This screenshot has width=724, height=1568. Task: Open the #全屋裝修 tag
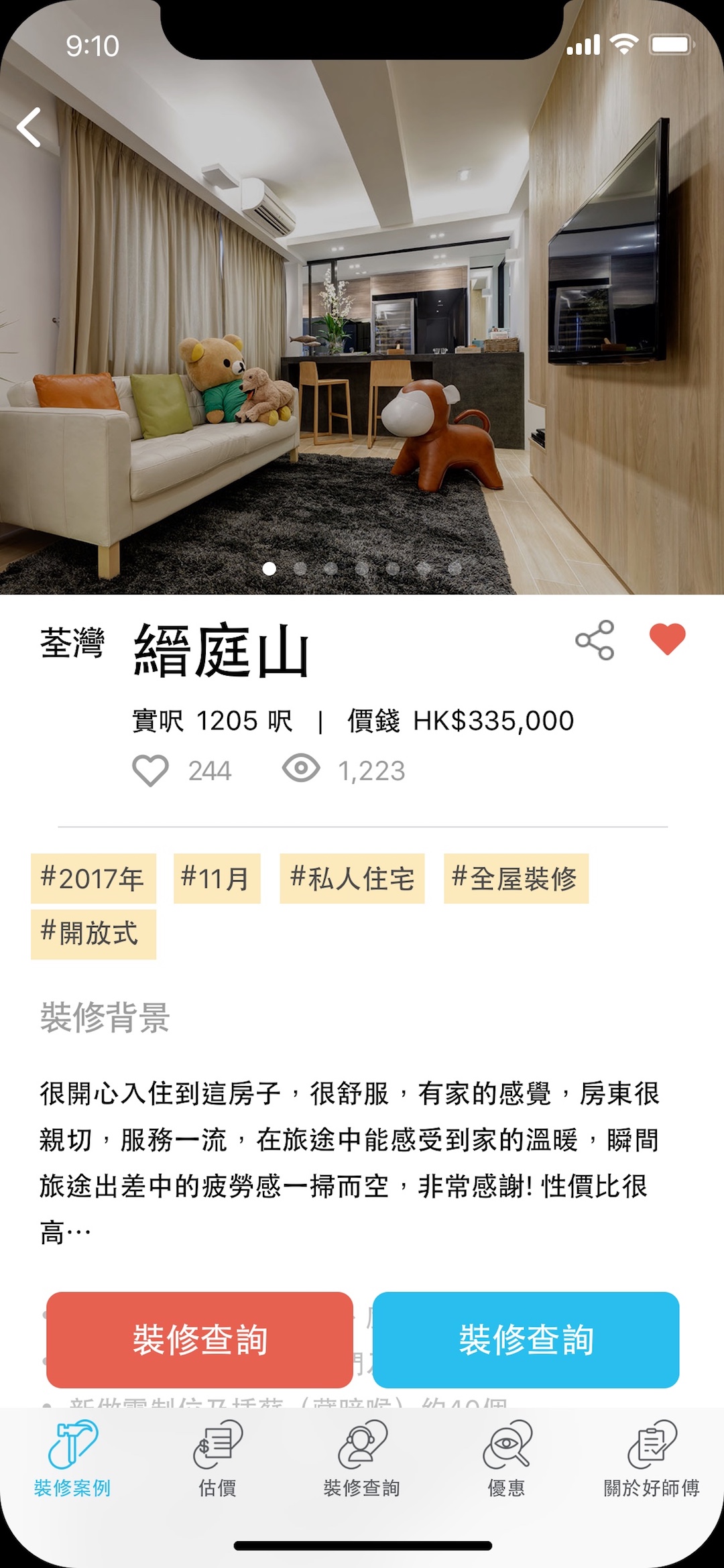pyautogui.click(x=516, y=878)
